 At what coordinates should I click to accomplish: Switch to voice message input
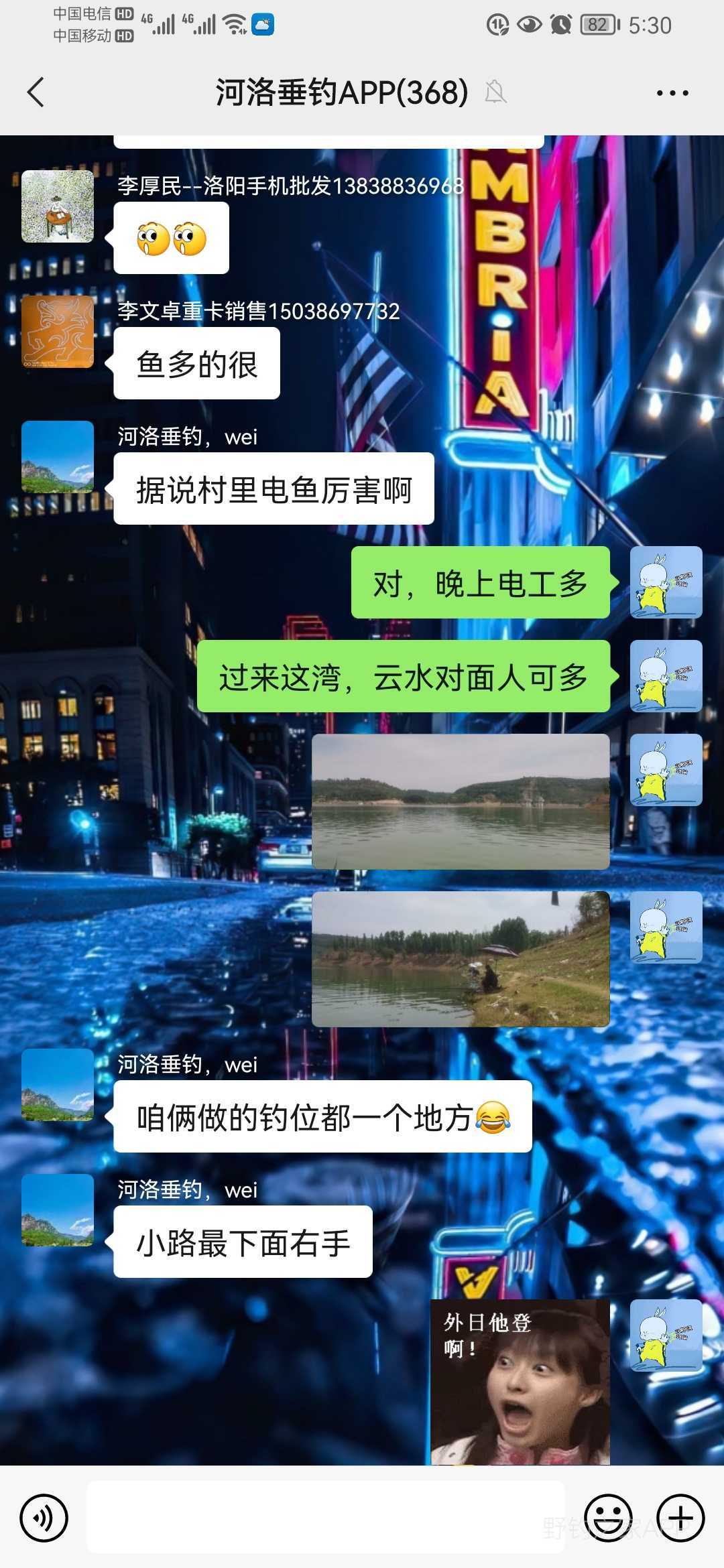(44, 1517)
